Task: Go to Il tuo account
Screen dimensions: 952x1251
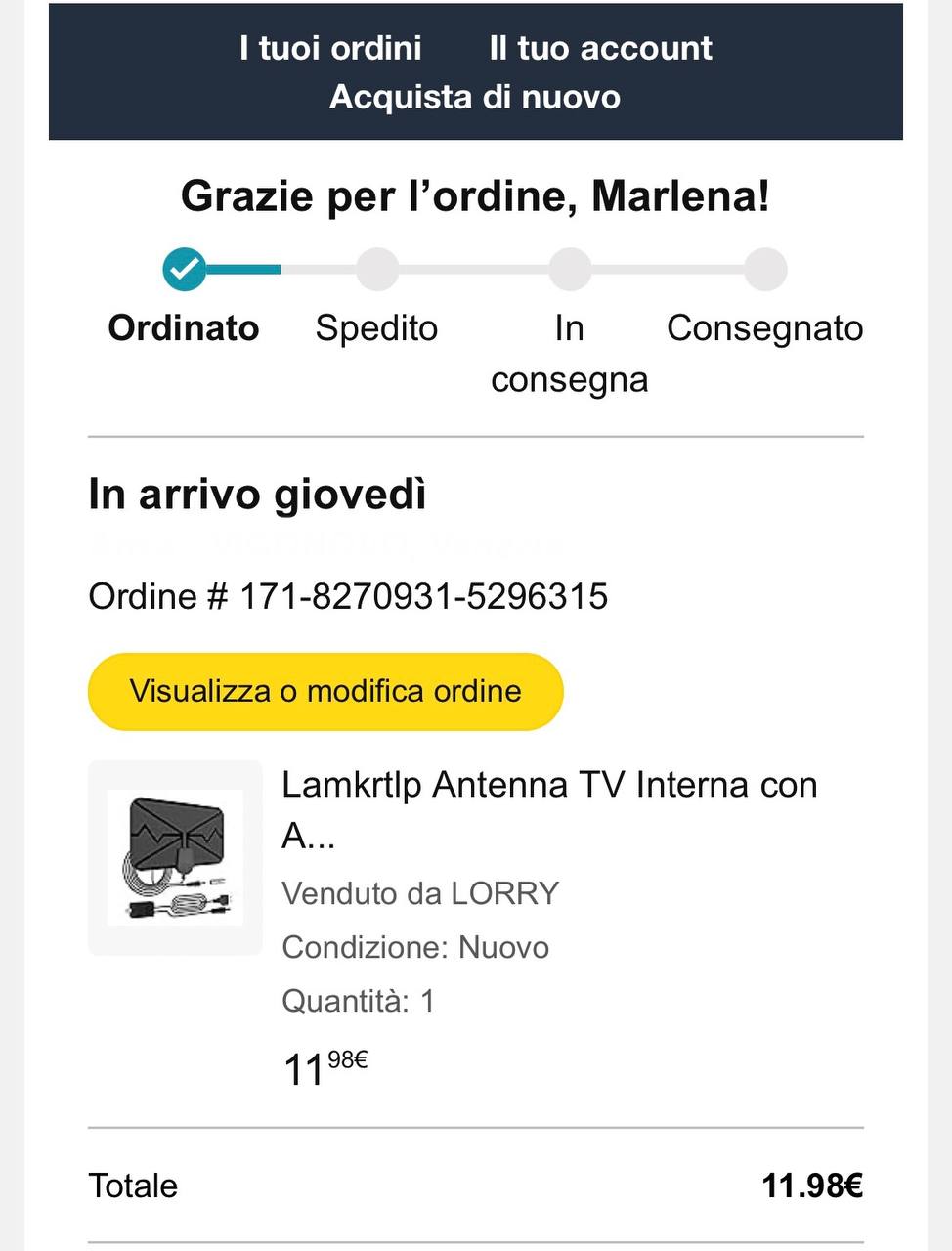Action: click(x=600, y=48)
